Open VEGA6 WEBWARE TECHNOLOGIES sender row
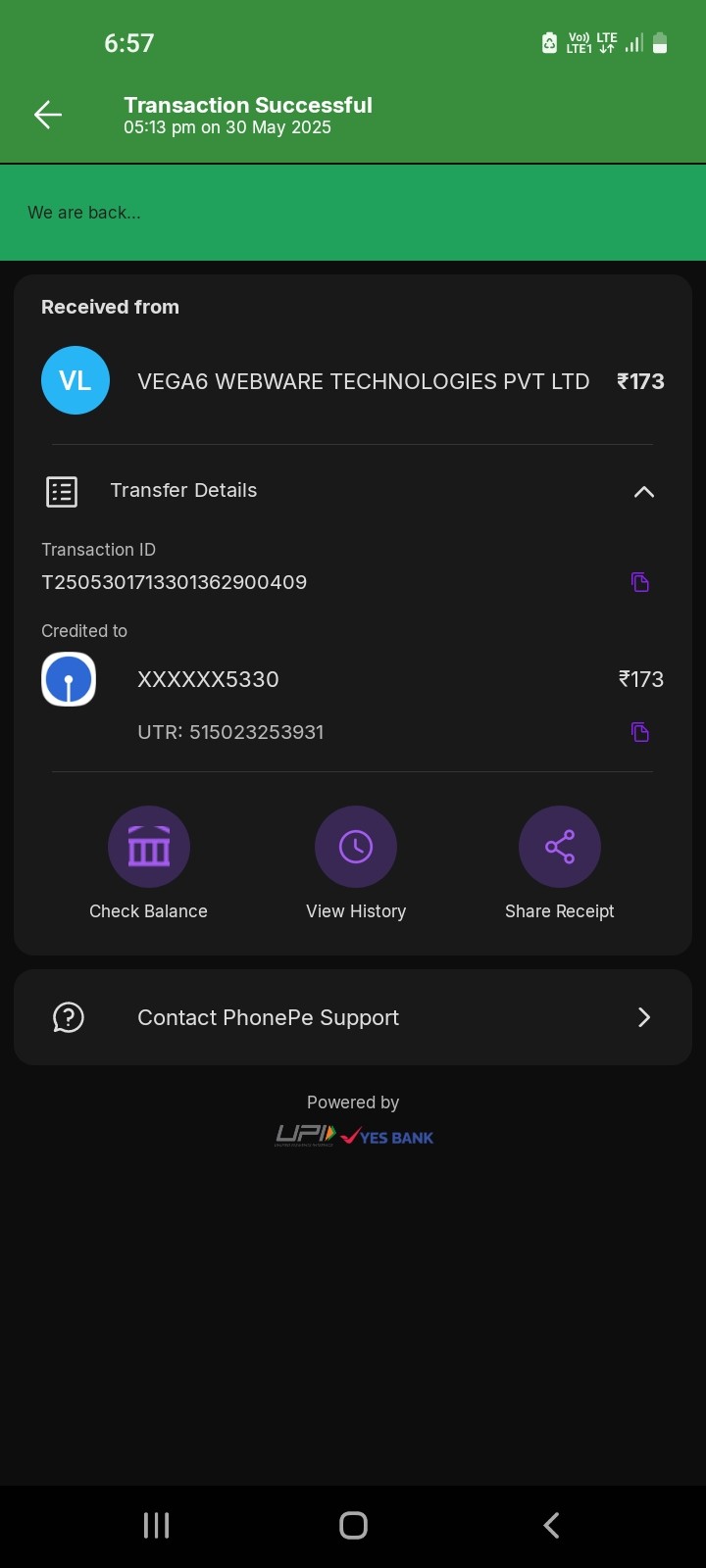The image size is (706, 1568). pos(363,381)
